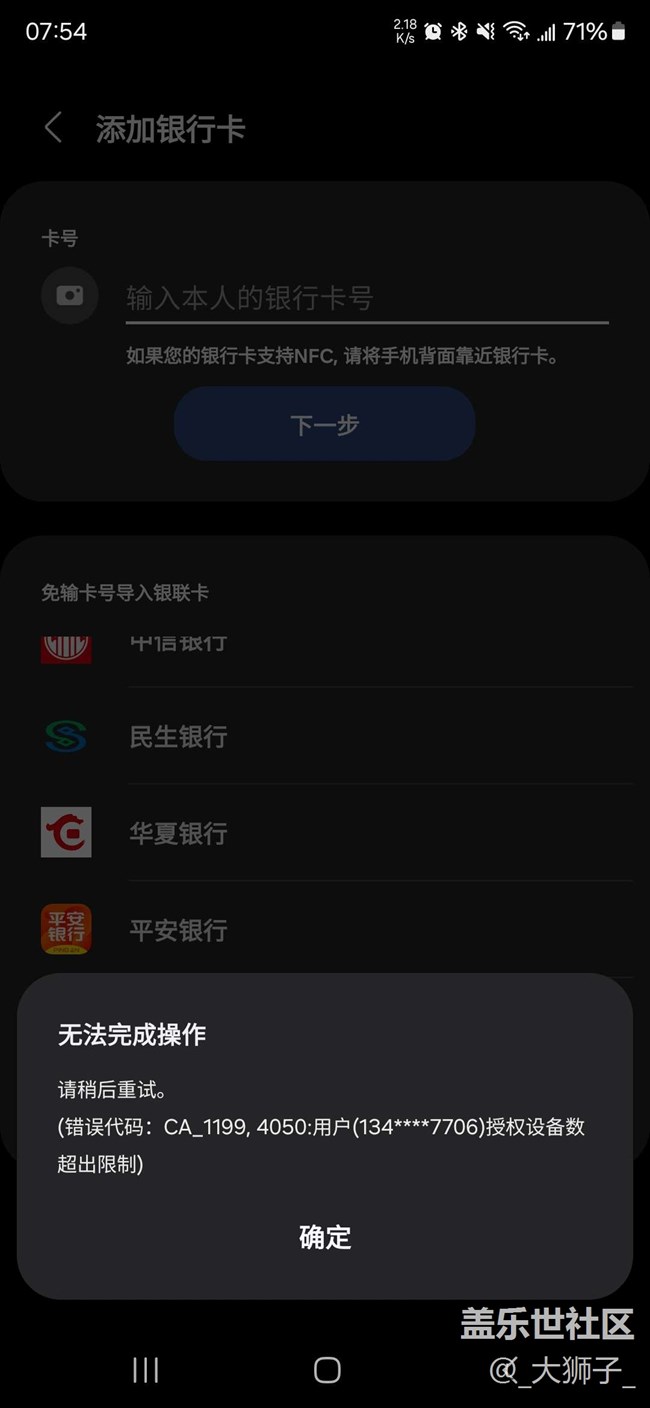Tap the 下一步 button
The height and width of the screenshot is (1408, 650).
click(324, 424)
